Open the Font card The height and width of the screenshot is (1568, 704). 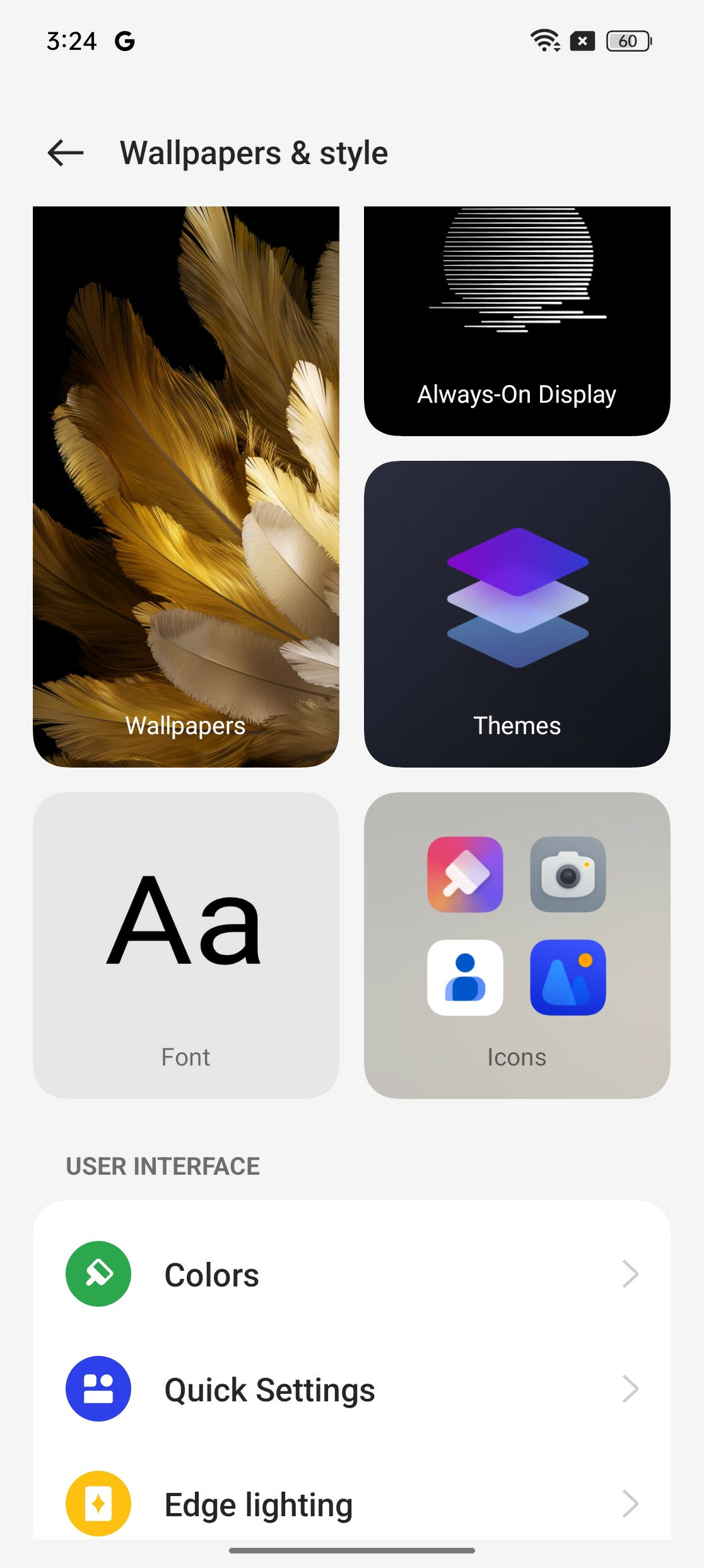tap(186, 946)
